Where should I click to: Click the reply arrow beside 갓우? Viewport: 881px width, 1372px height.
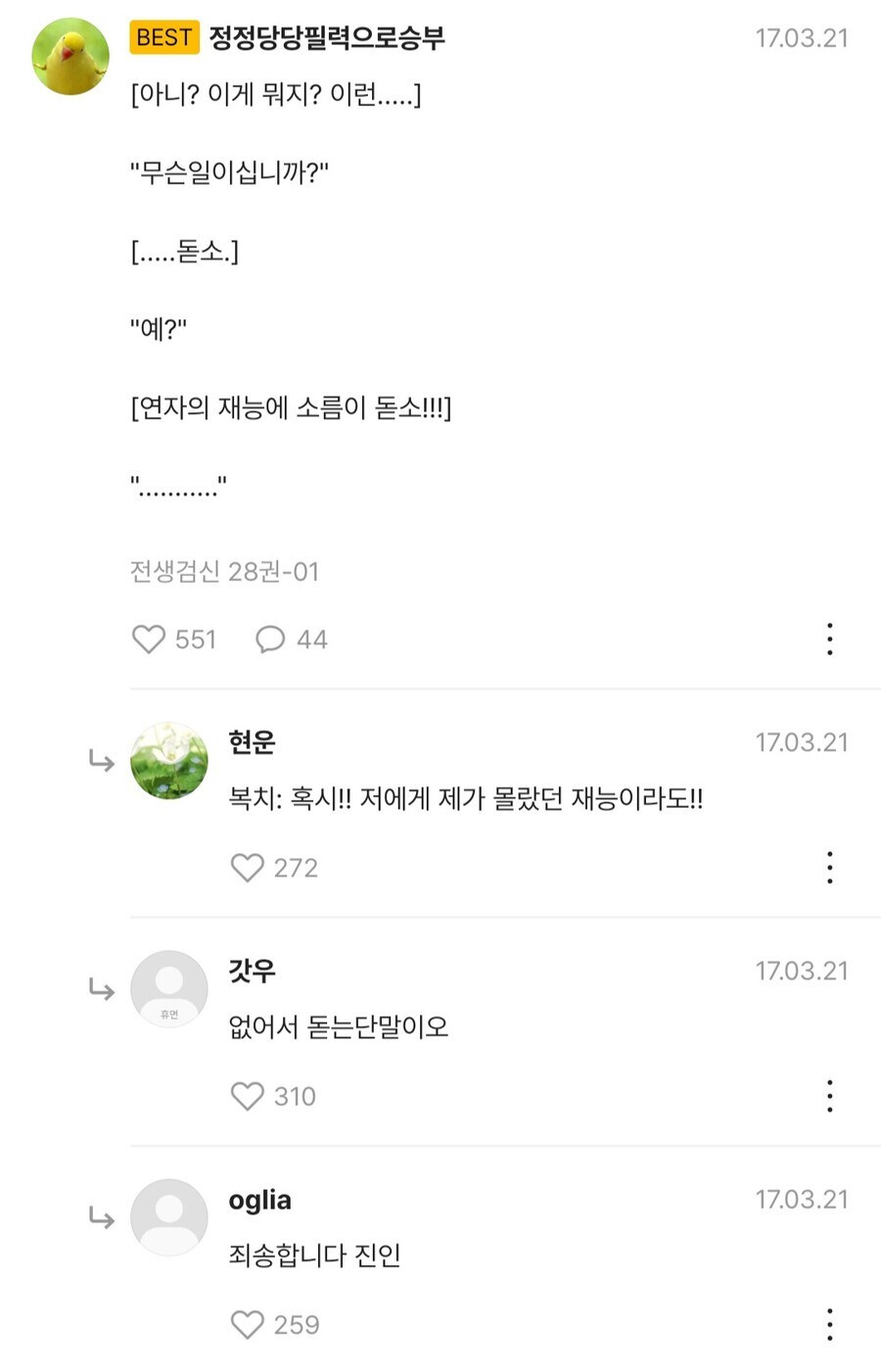pyautogui.click(x=102, y=990)
